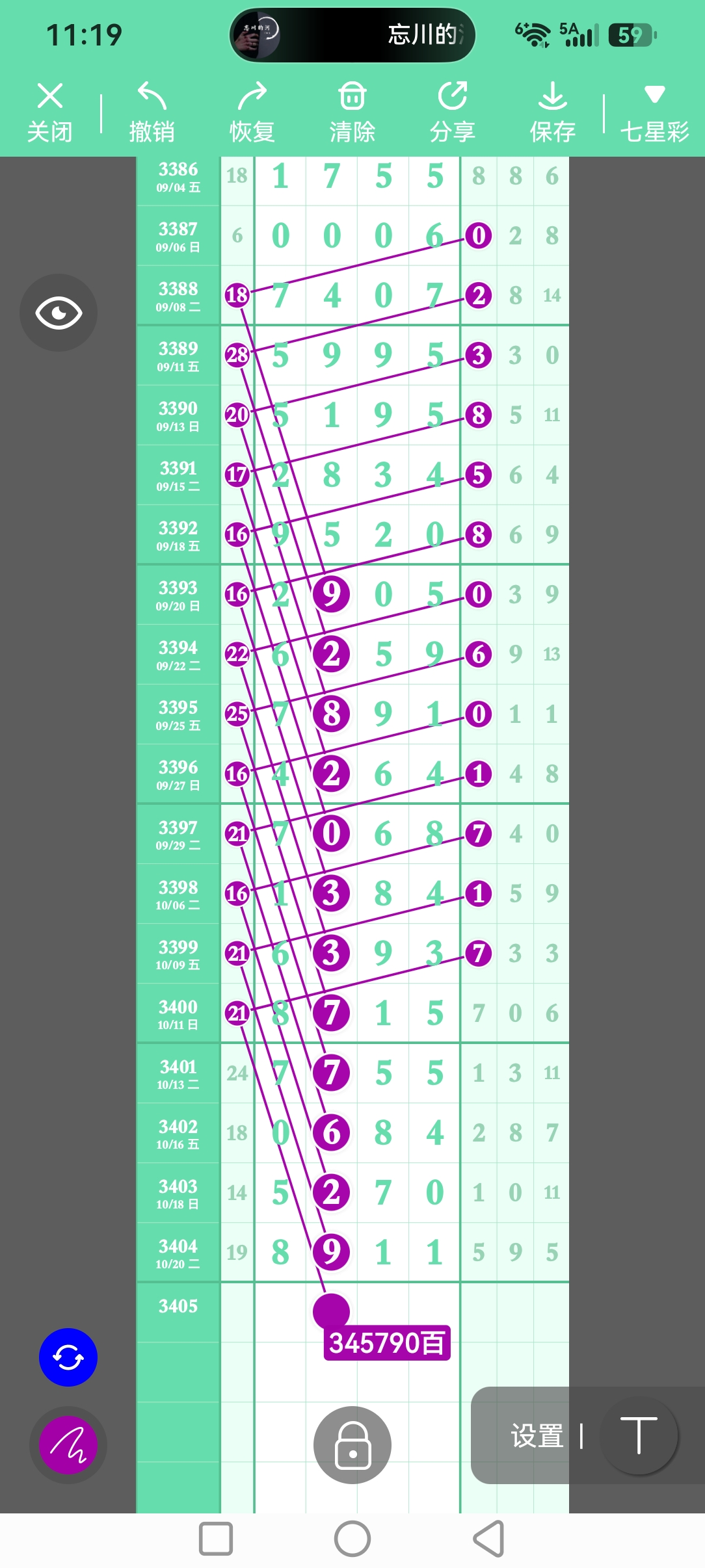Tap the blue refresh circle button

[68, 1357]
